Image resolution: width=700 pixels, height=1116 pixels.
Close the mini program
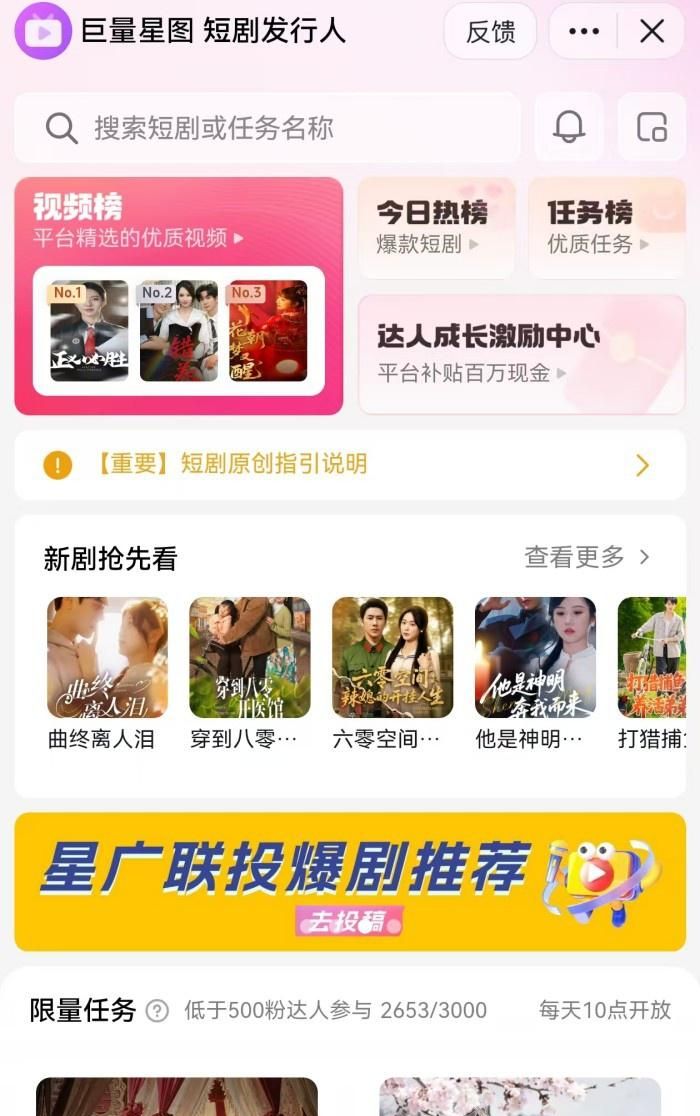[x=652, y=32]
